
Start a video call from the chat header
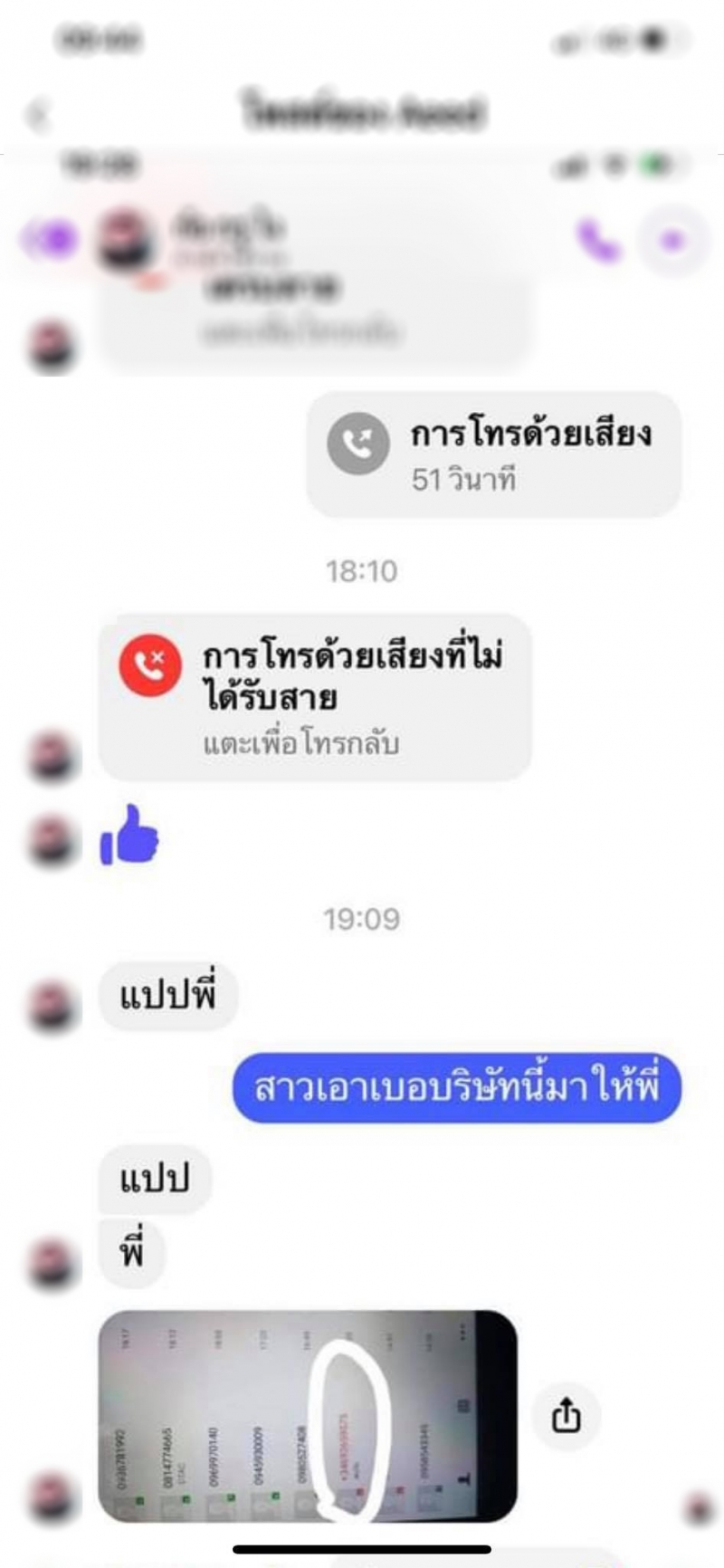[671, 240]
